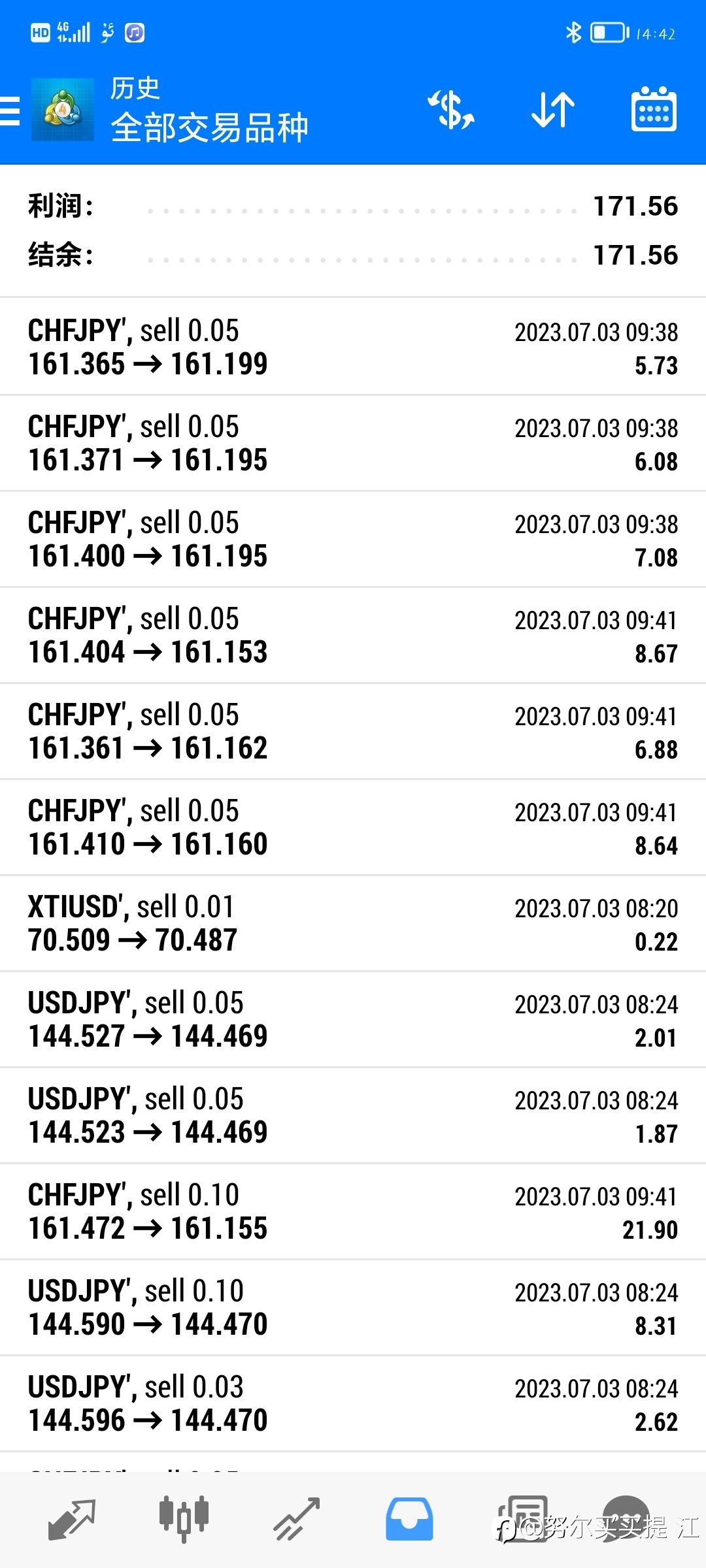The height and width of the screenshot is (1568, 706).
Task: Expand the CHFJPY trade closed at 161.199
Action: pyautogui.click(x=353, y=347)
